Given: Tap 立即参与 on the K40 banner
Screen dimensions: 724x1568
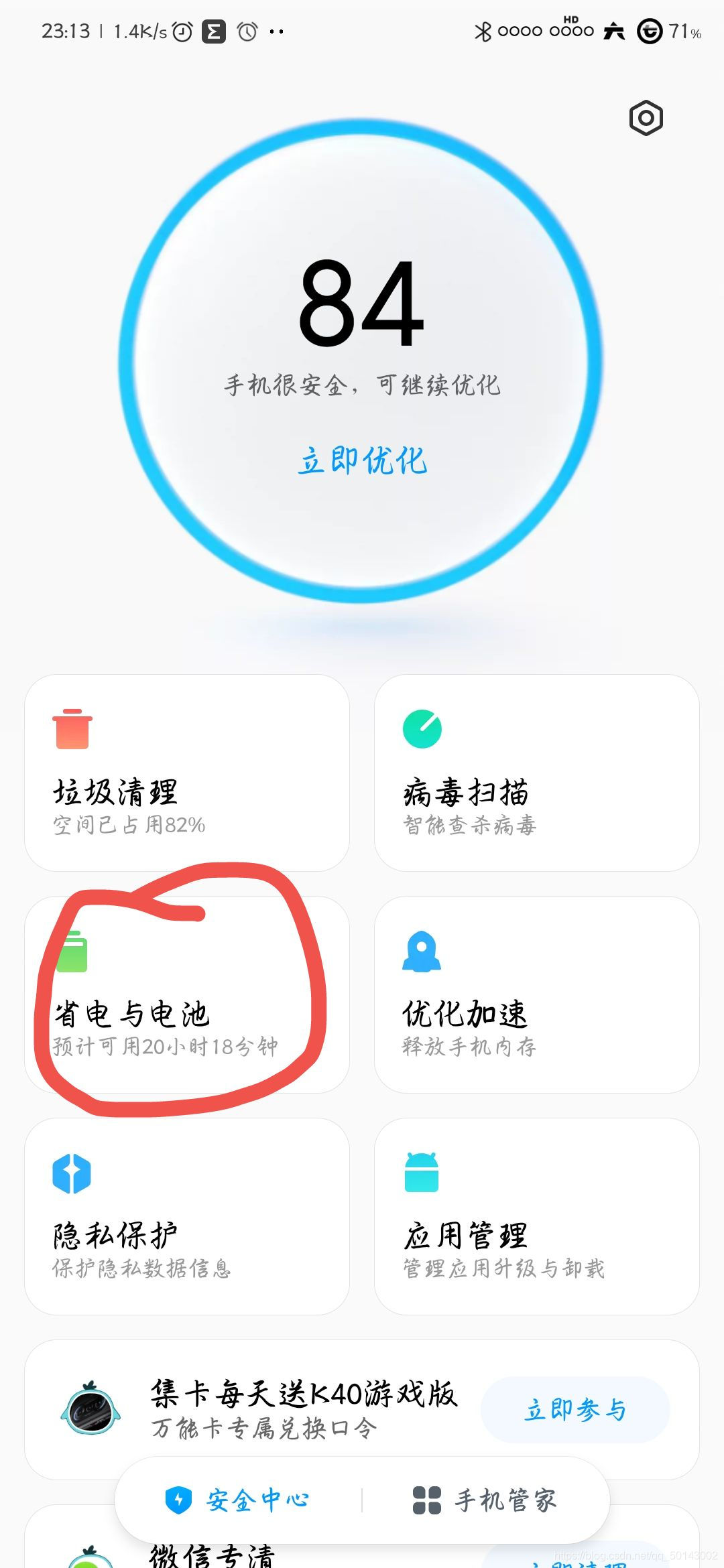Looking at the screenshot, I should (575, 1410).
